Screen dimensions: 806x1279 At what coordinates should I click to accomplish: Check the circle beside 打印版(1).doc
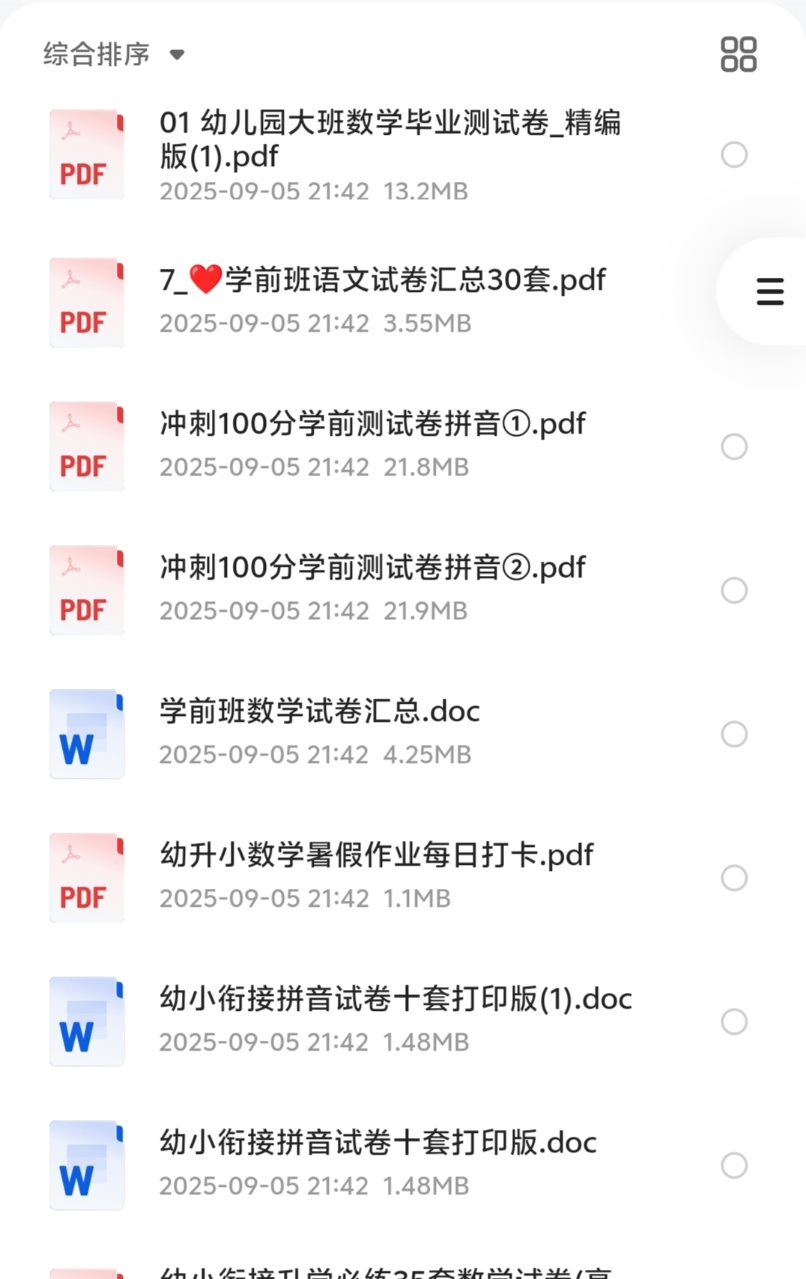[x=734, y=1022]
